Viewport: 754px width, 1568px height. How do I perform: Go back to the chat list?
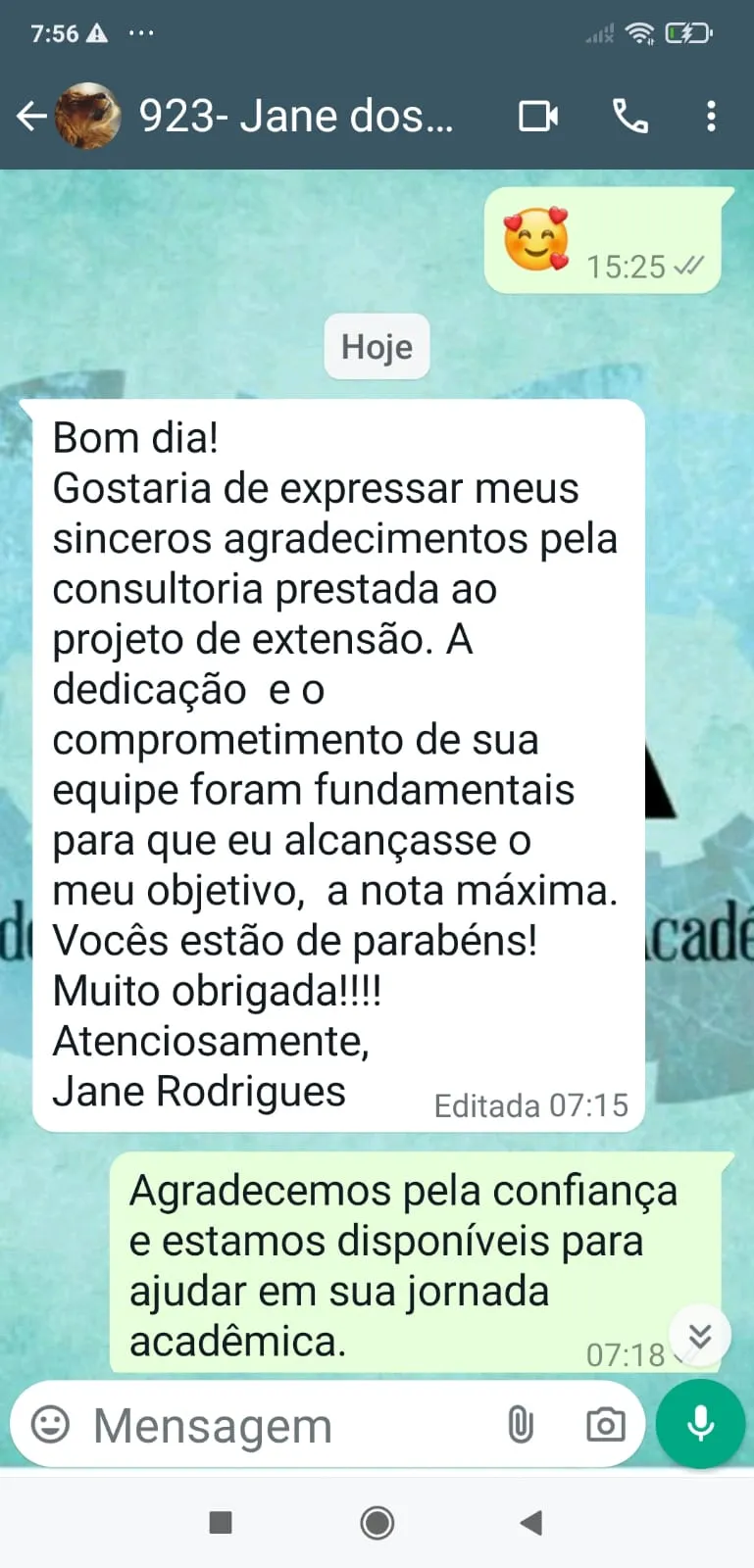[x=31, y=117]
